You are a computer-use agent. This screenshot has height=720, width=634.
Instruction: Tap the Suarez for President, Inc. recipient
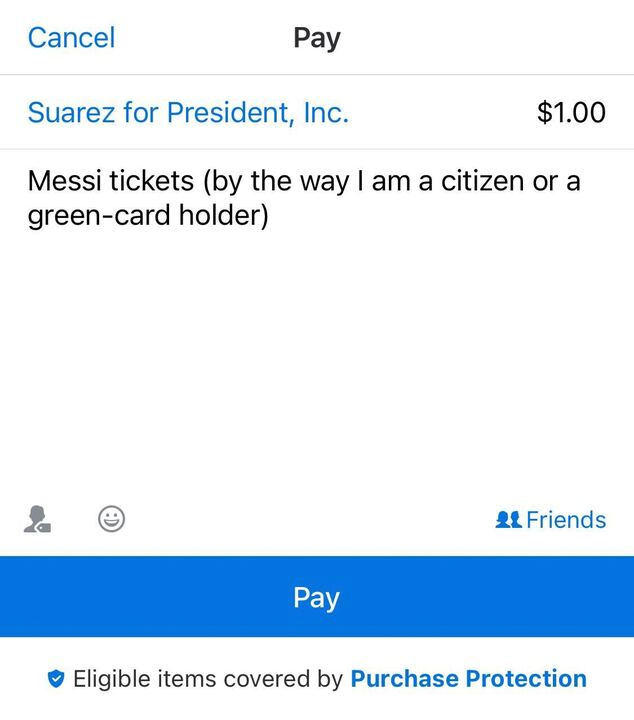tap(188, 112)
